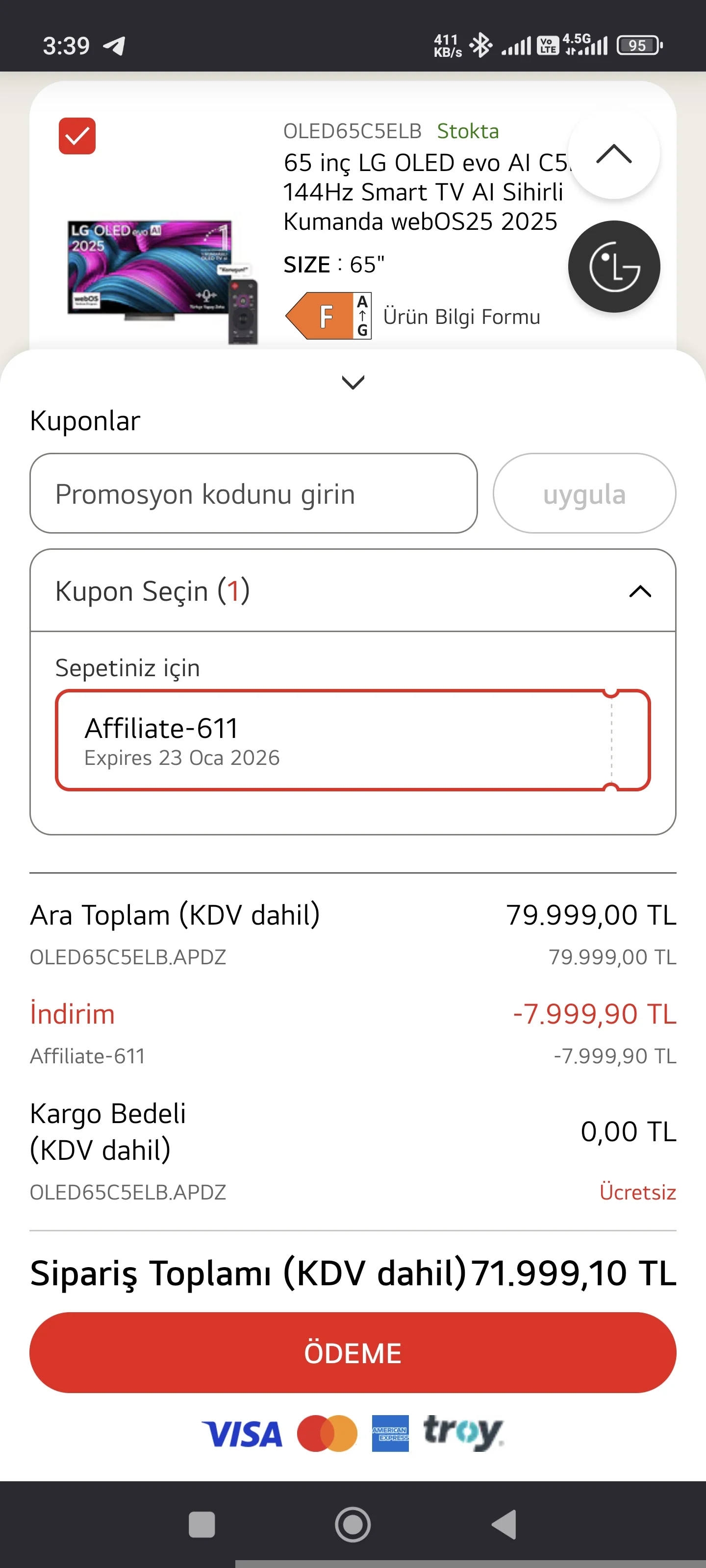This screenshot has height=1568, width=706.
Task: Open the Ürün Bilgi Formu link
Action: (x=461, y=316)
